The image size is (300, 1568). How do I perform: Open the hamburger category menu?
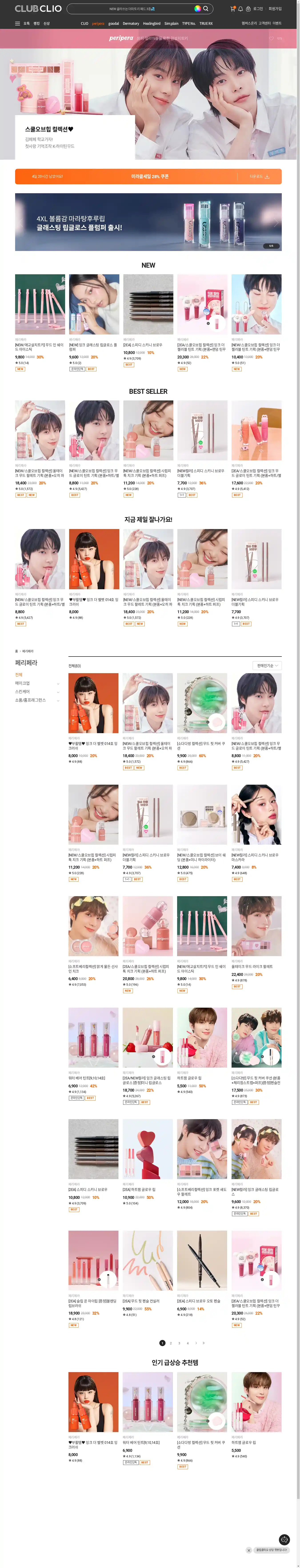pos(18,23)
